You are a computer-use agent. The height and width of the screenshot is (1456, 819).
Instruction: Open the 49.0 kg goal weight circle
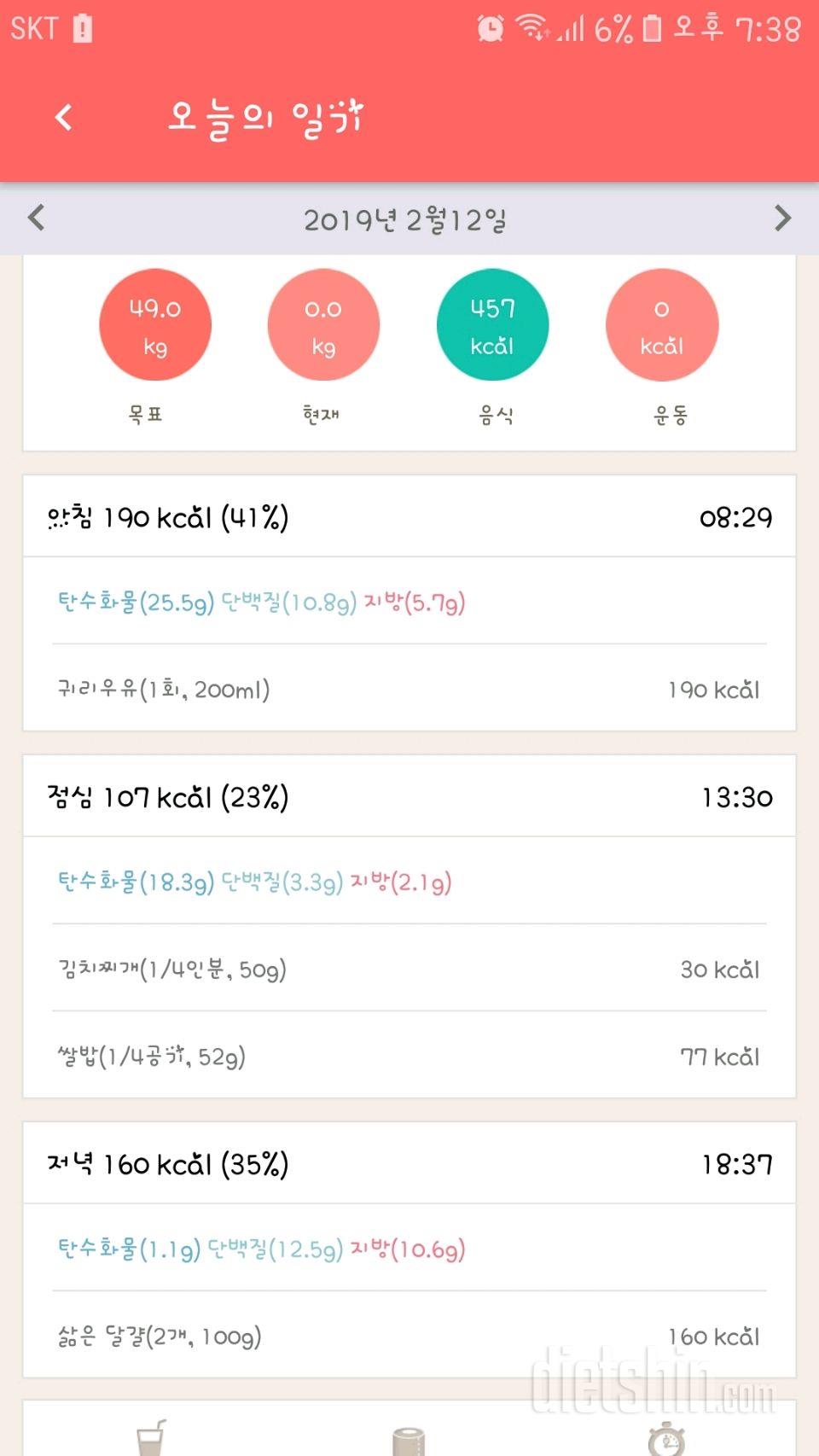point(155,325)
